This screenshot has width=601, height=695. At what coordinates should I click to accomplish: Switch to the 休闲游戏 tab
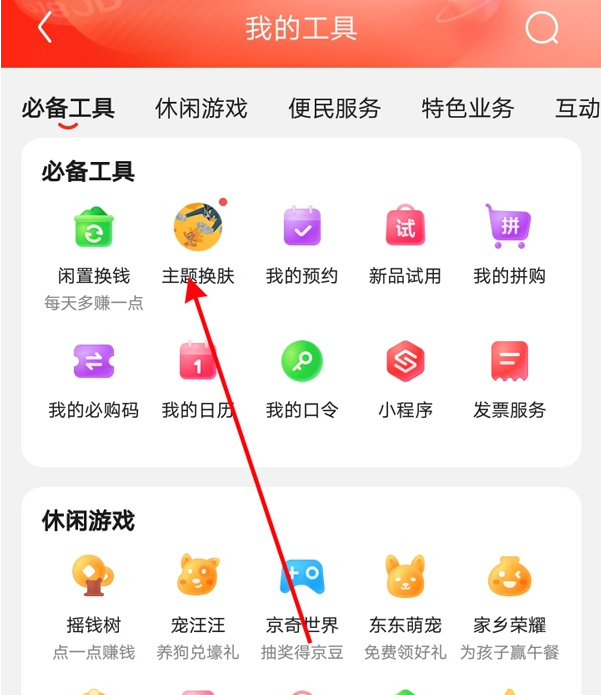(201, 108)
